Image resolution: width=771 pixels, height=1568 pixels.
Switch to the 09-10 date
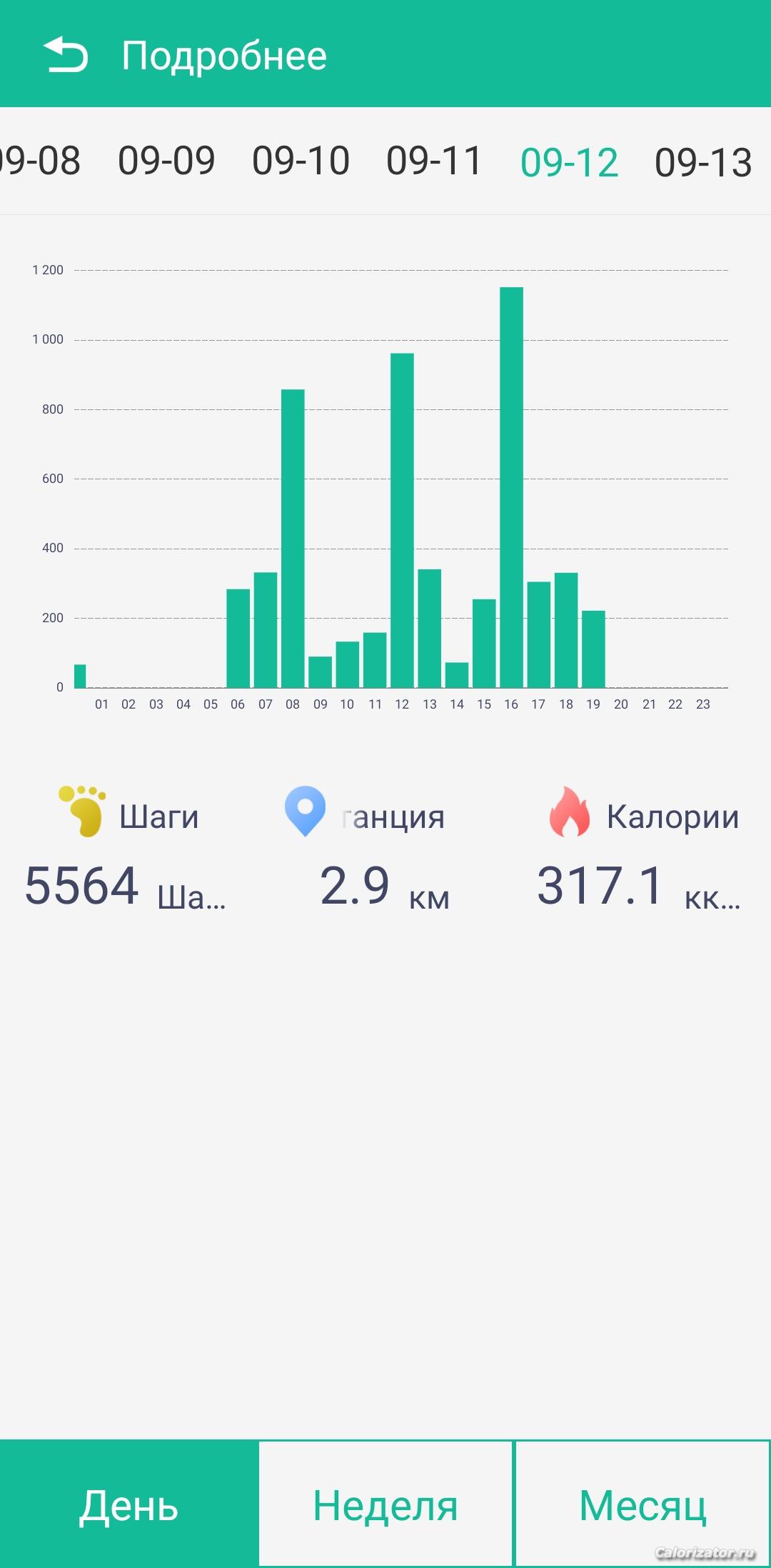[x=301, y=161]
